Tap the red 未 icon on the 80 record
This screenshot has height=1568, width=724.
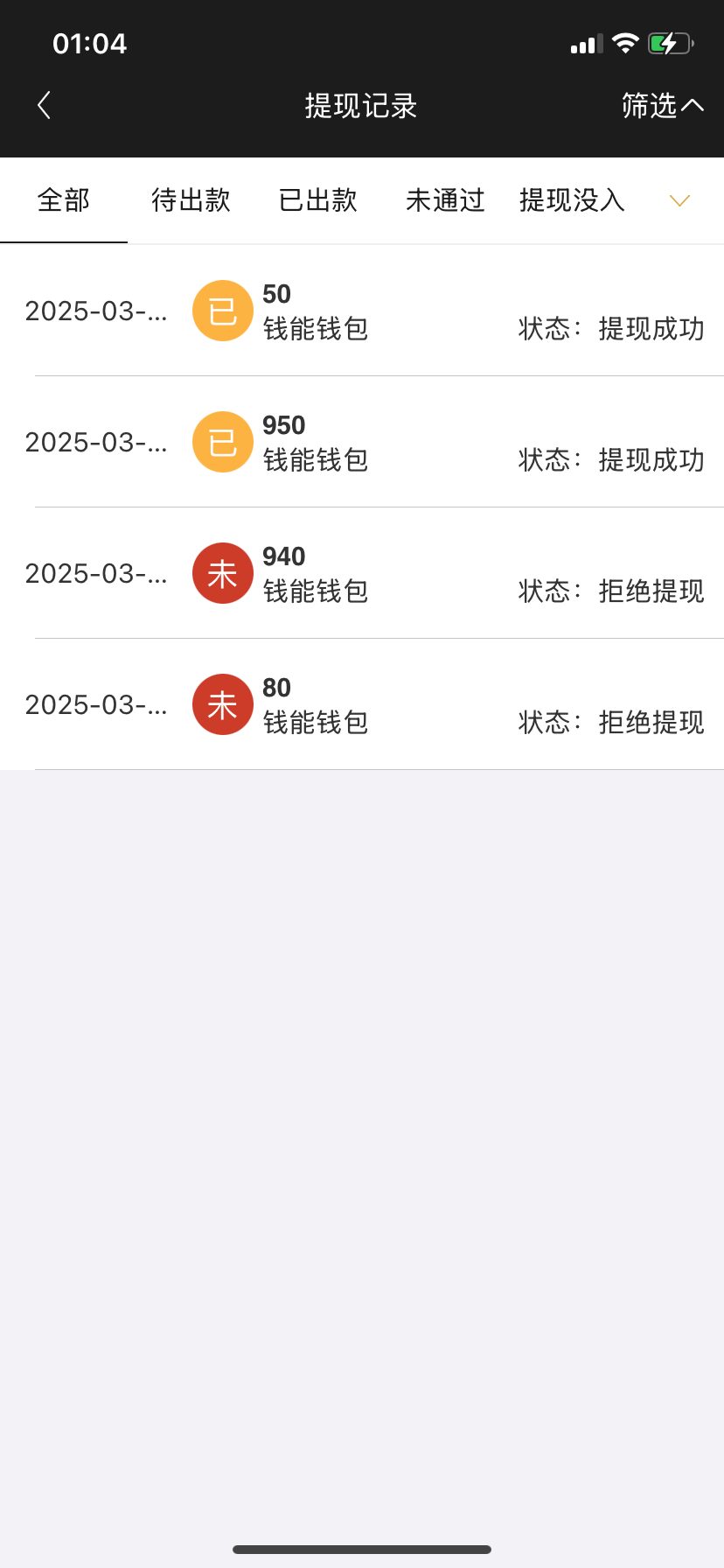click(222, 703)
